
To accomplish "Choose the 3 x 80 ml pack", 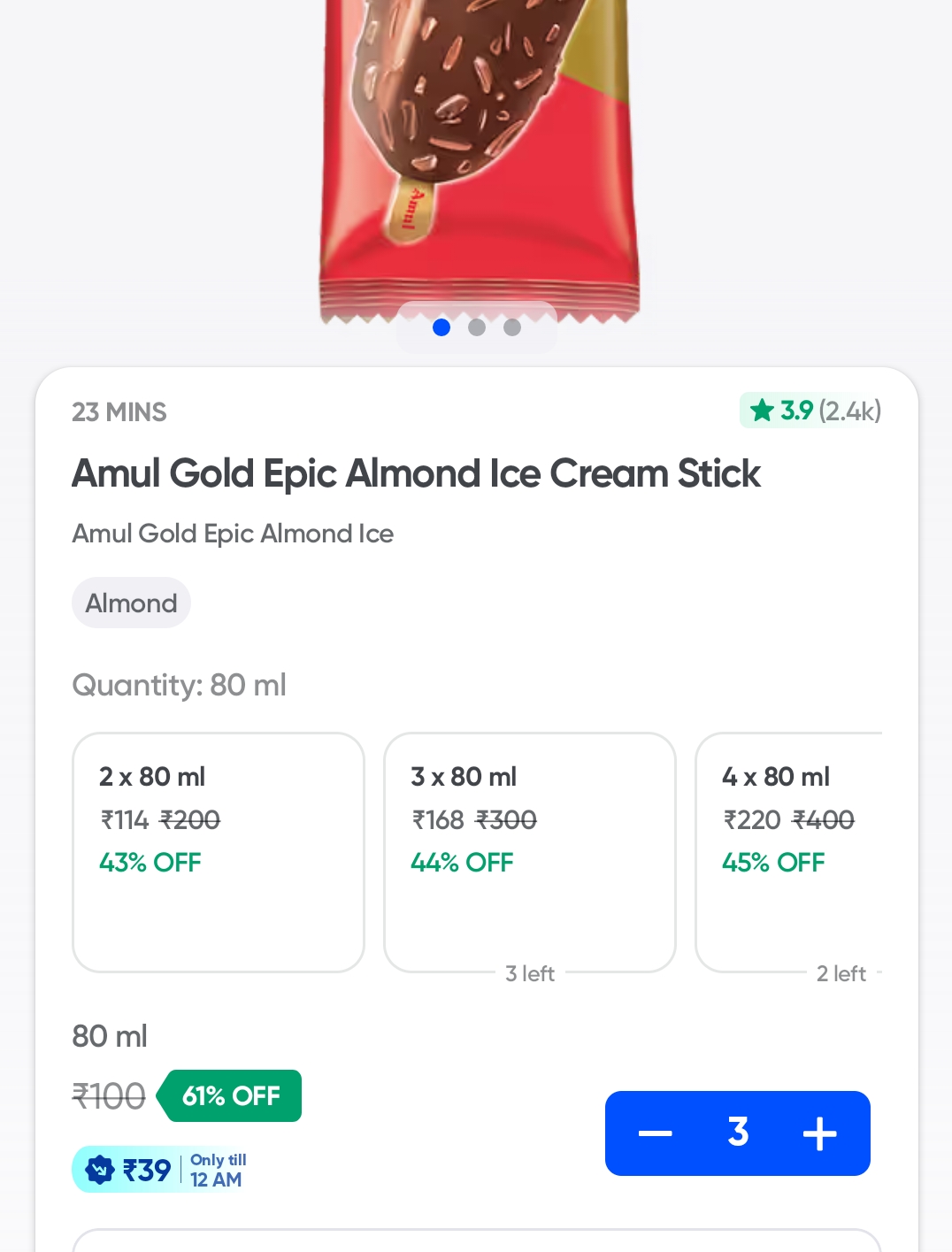I will click(529, 851).
